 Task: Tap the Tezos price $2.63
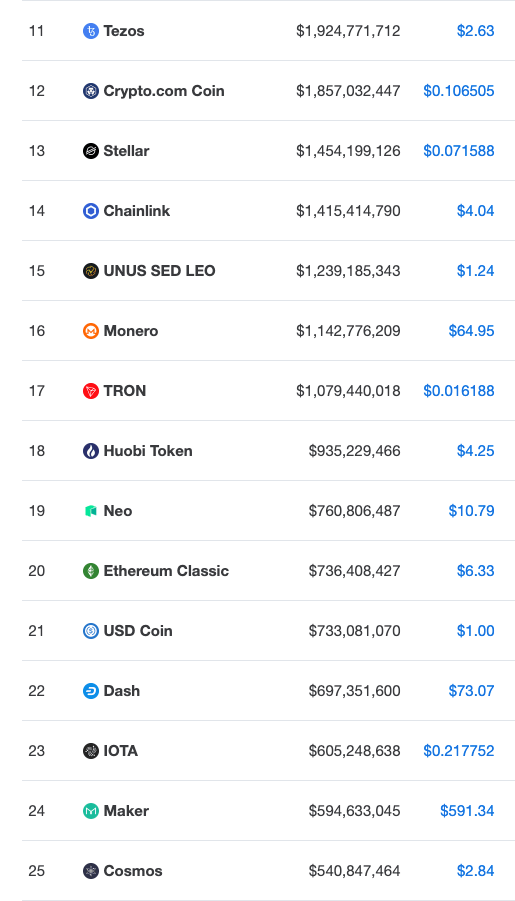[x=475, y=30]
